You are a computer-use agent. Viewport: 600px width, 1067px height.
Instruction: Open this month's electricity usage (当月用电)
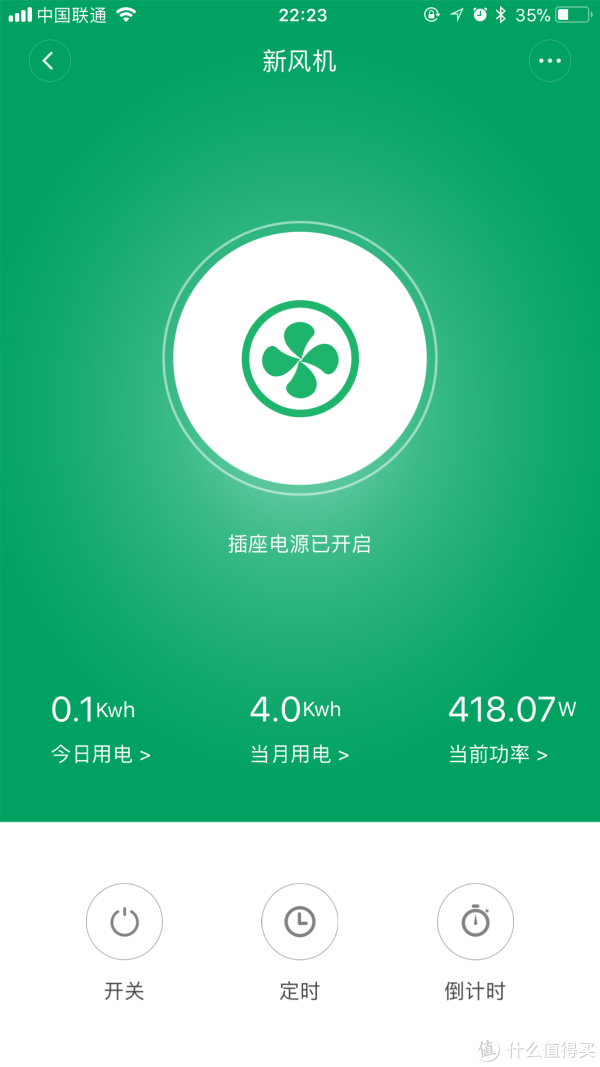click(299, 754)
